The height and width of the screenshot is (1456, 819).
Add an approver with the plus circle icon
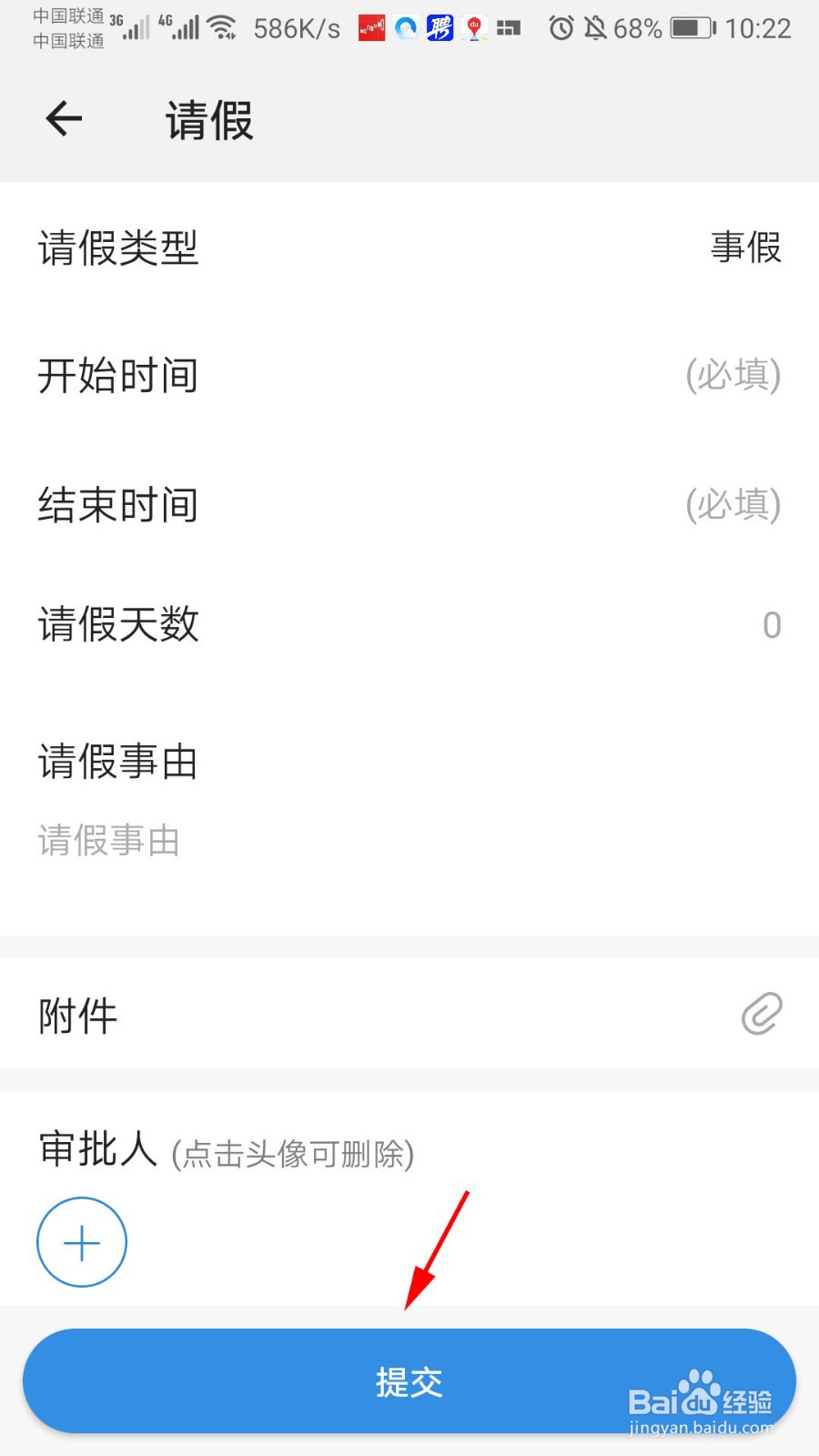[81, 1241]
